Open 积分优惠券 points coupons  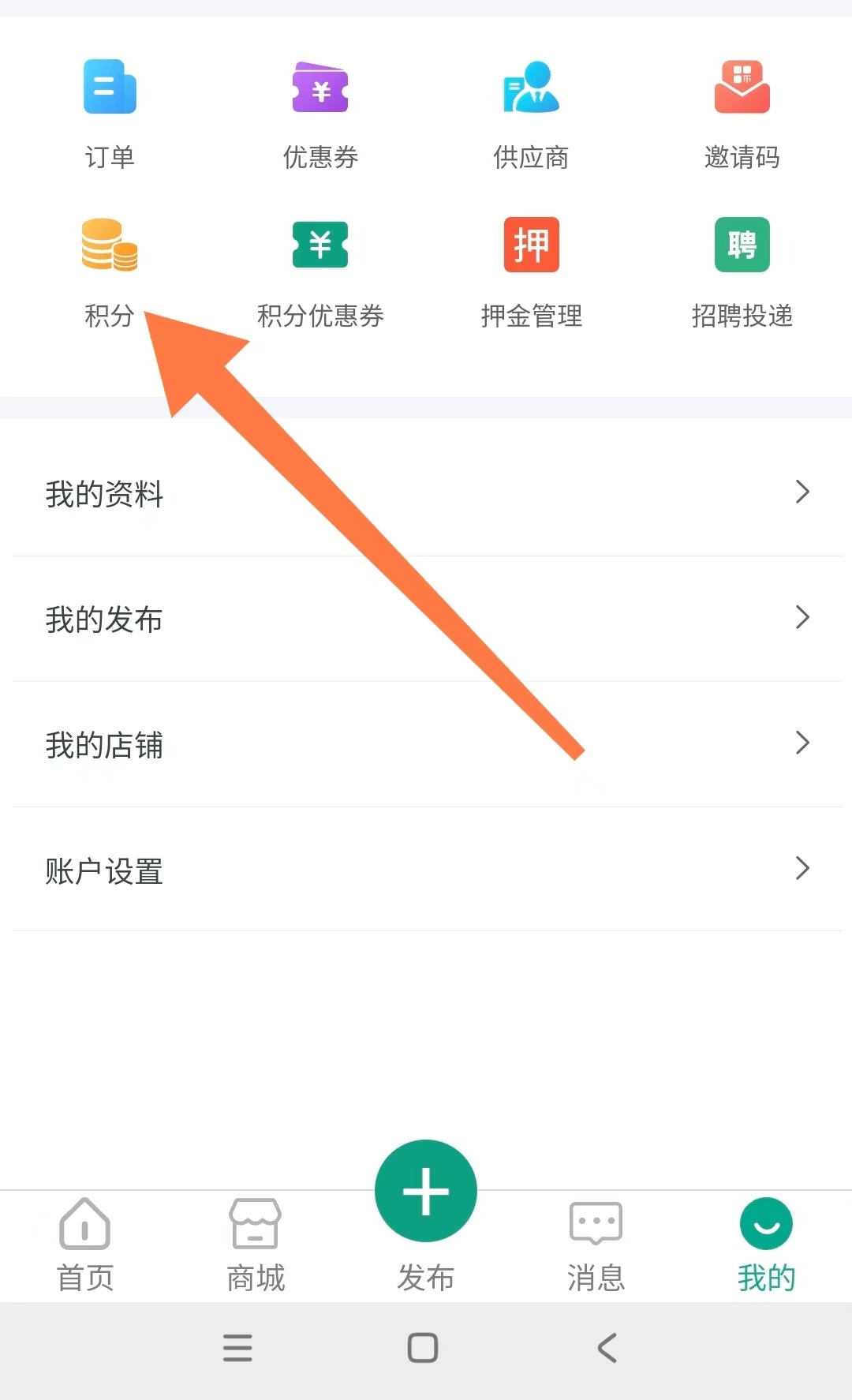[x=320, y=273]
